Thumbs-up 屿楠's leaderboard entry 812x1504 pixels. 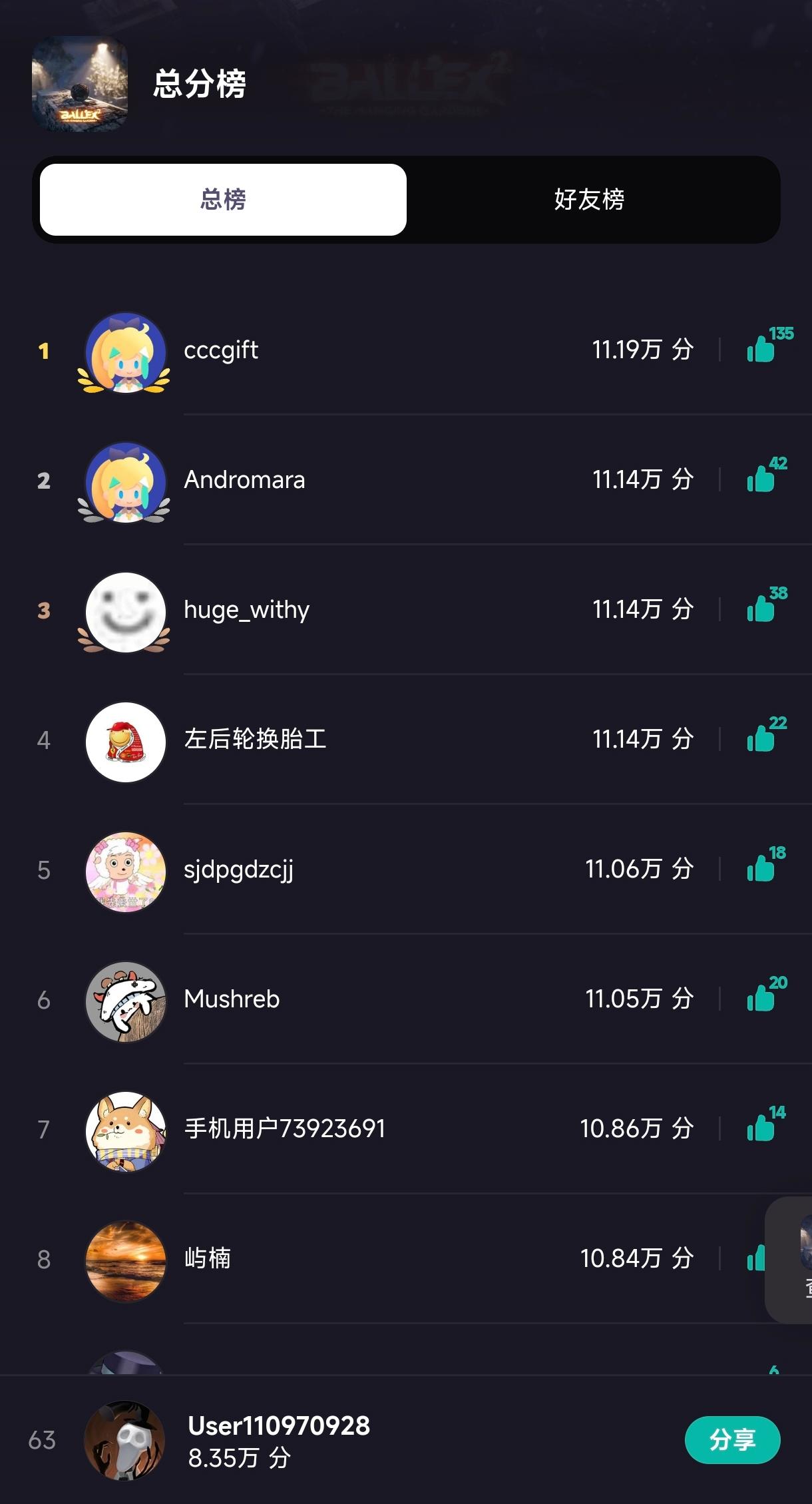coord(758,1258)
